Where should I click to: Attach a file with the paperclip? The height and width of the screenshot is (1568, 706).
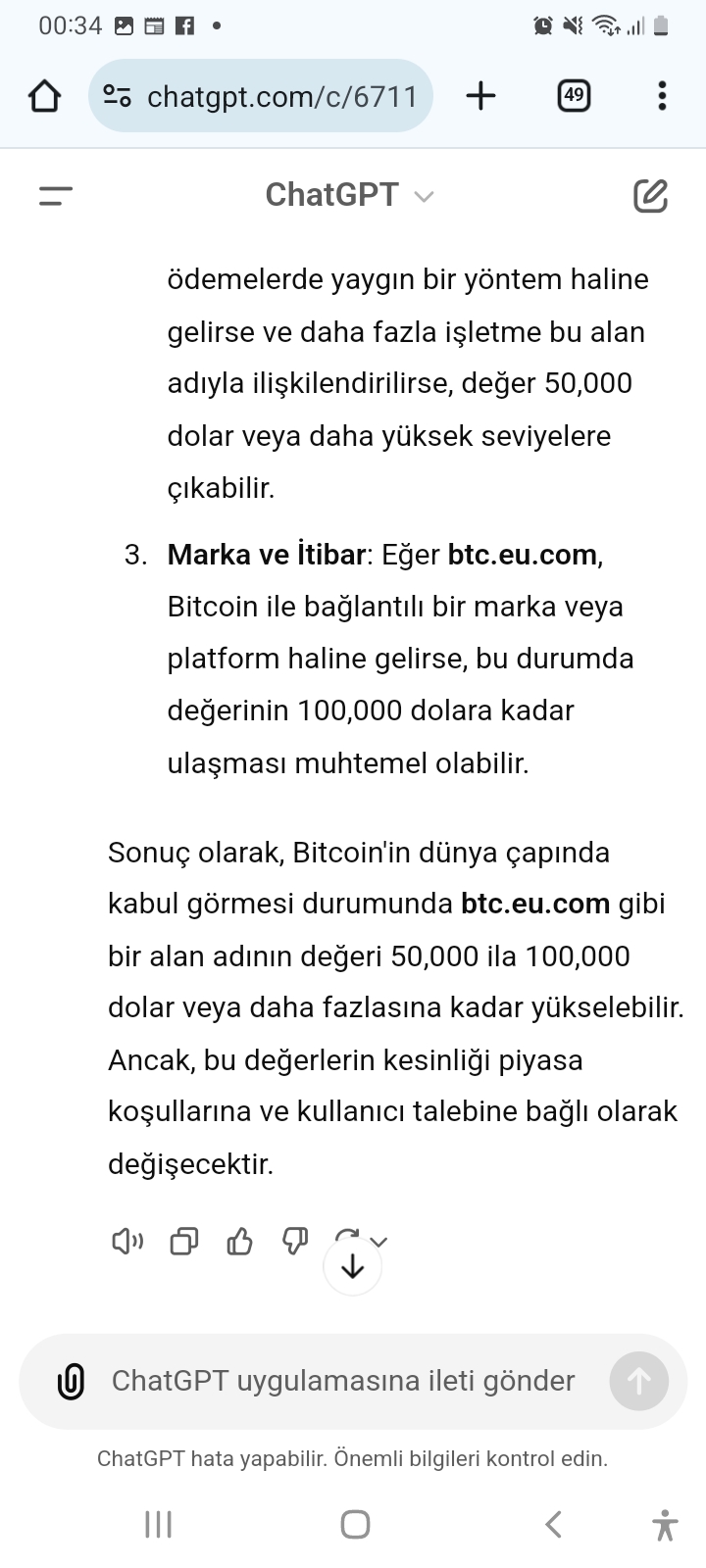click(x=71, y=1381)
